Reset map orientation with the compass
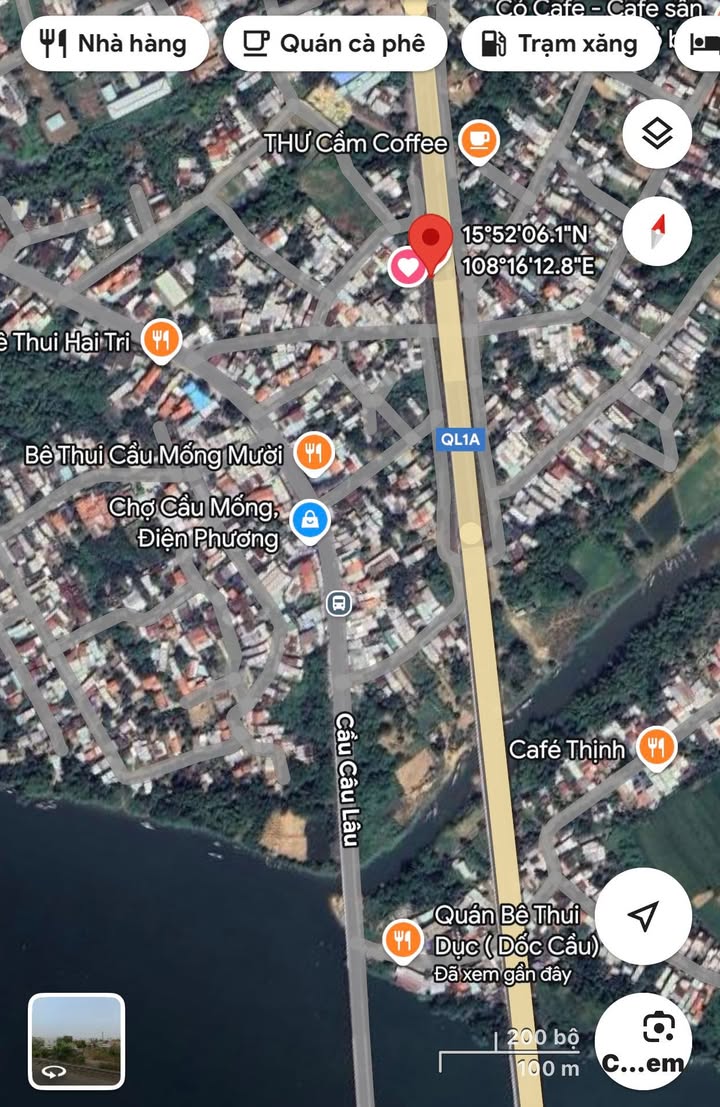 pos(657,231)
